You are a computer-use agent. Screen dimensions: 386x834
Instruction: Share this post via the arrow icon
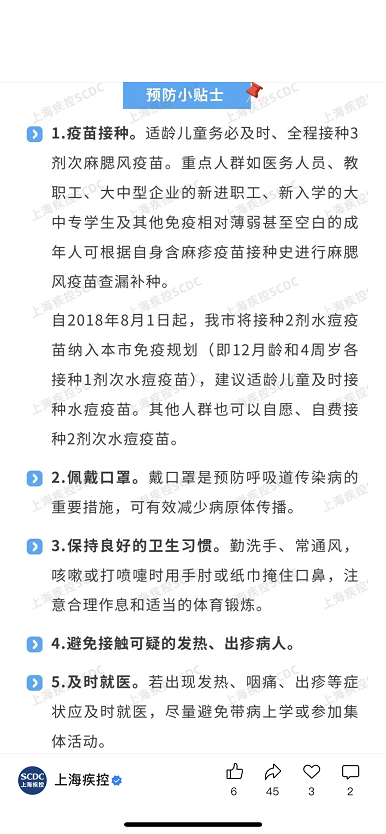(273, 772)
